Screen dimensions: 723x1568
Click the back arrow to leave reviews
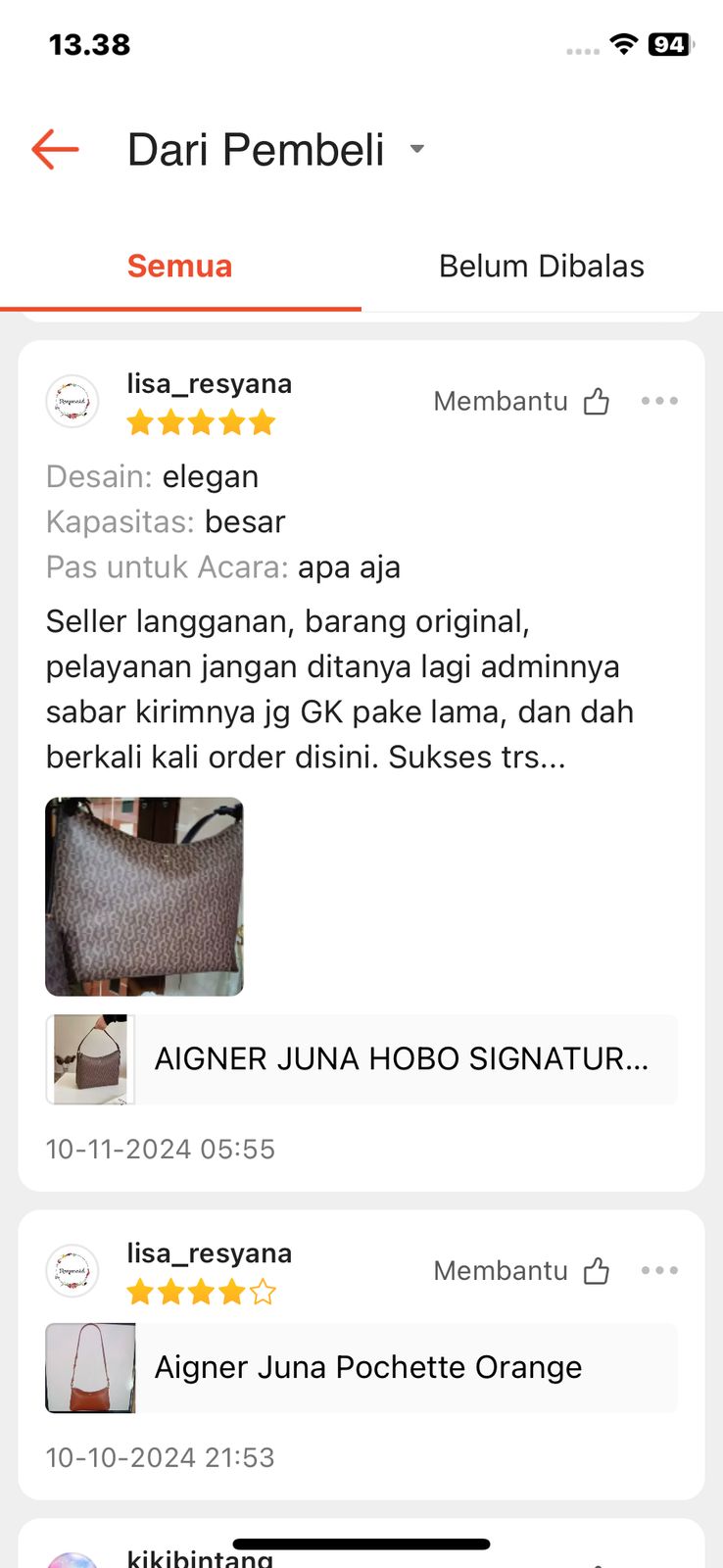(x=56, y=149)
